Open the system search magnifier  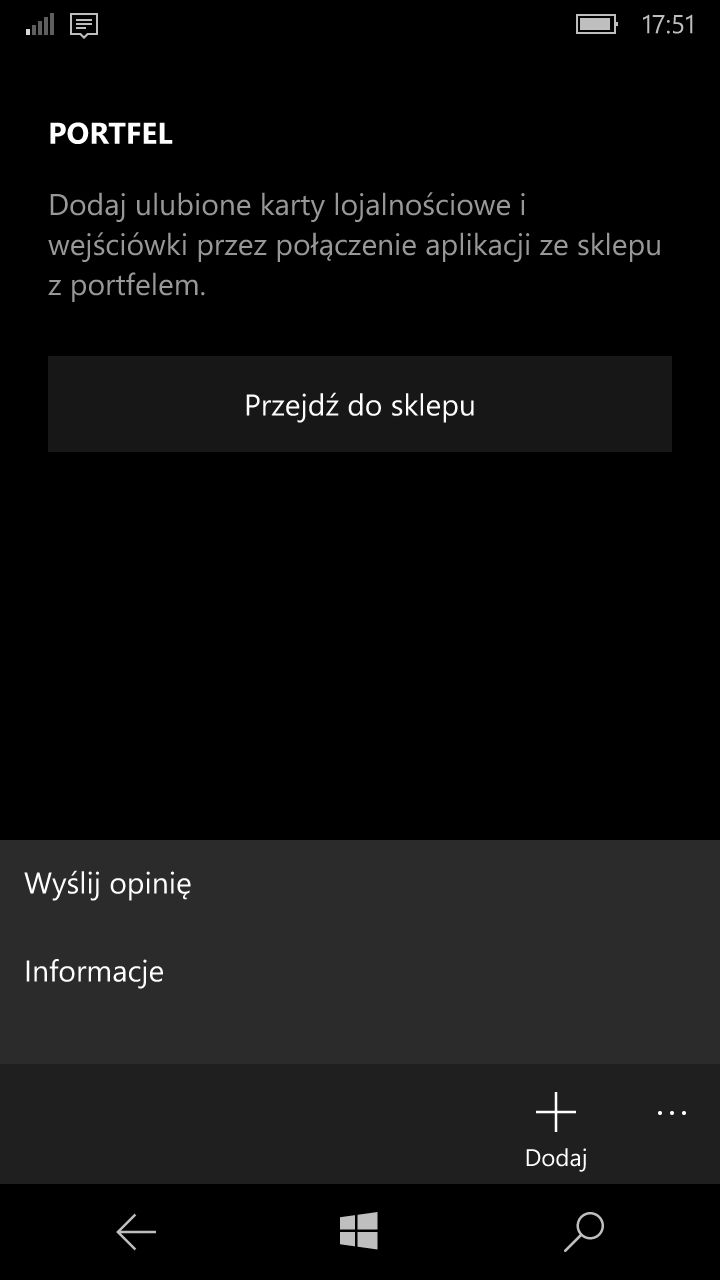[x=584, y=1232]
